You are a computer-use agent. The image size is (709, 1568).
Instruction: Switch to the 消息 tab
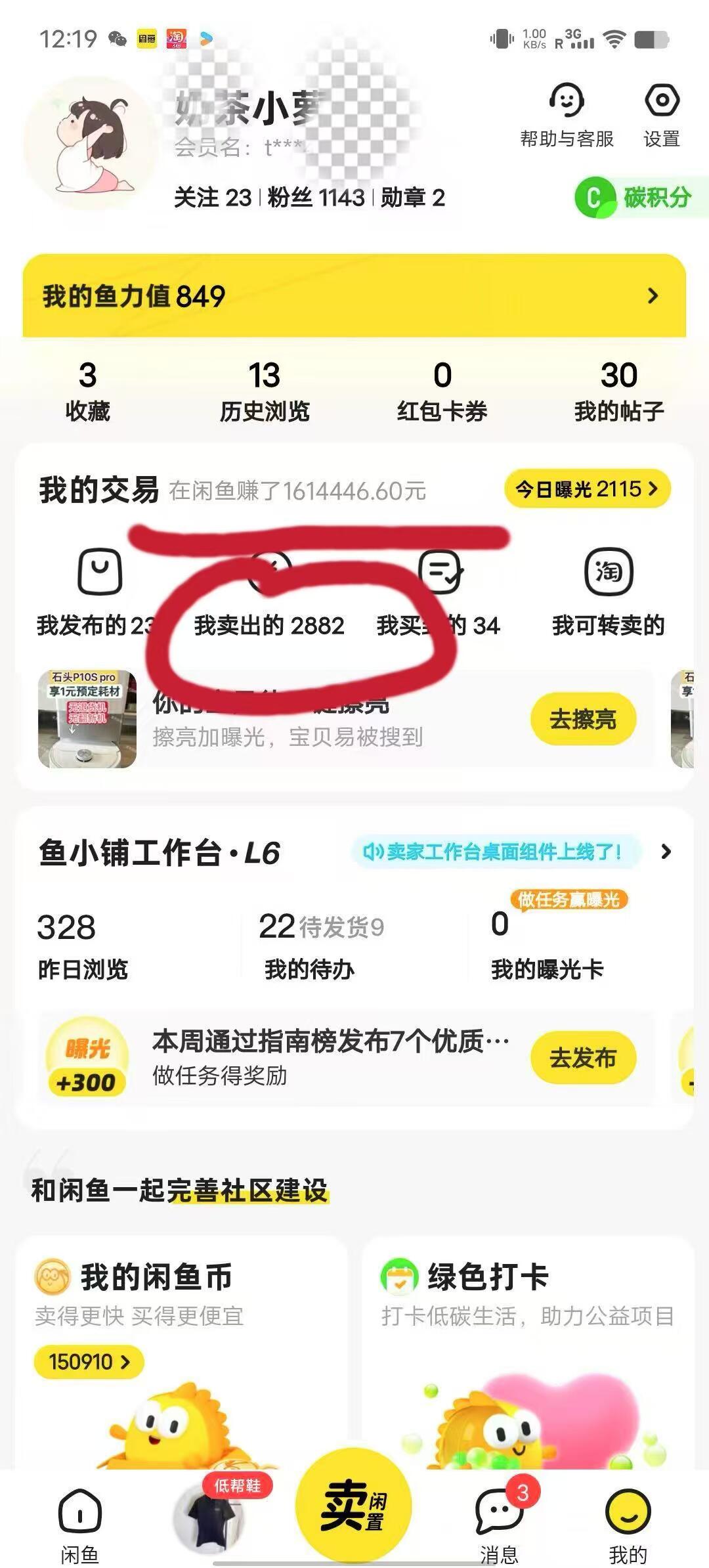click(499, 1523)
